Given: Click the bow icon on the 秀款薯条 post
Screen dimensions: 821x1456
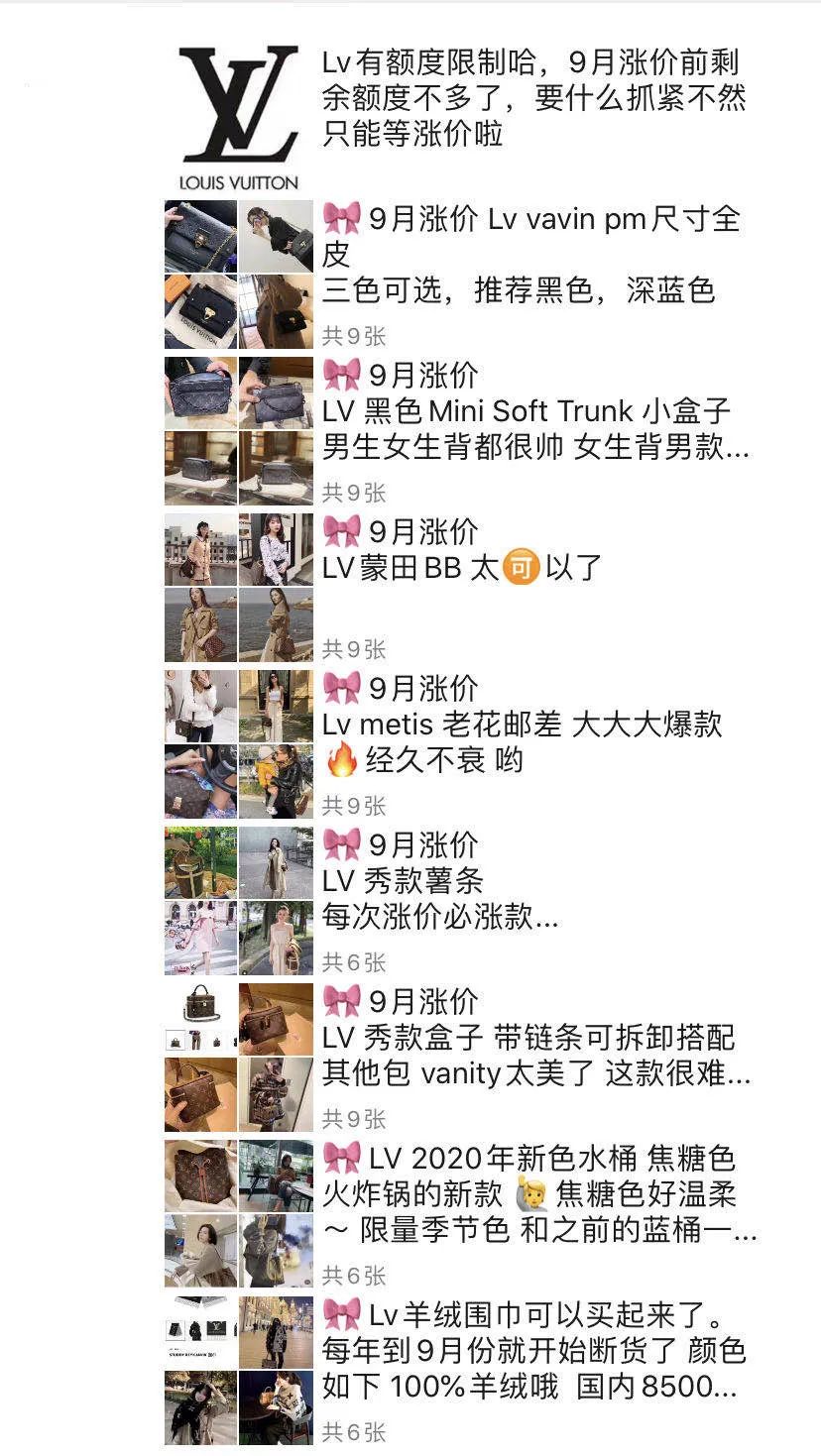Looking at the screenshot, I should tap(339, 845).
